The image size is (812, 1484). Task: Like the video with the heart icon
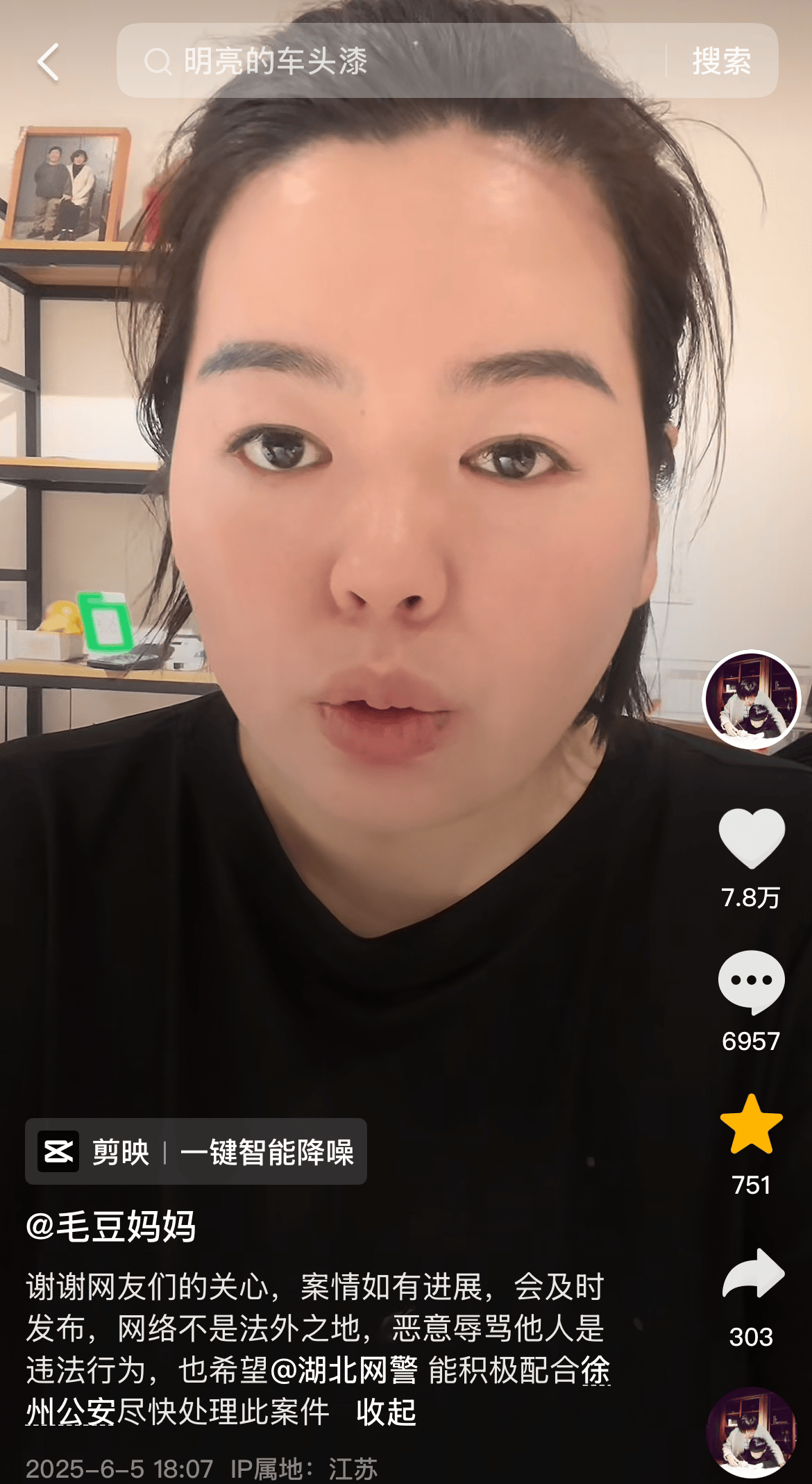tap(752, 838)
